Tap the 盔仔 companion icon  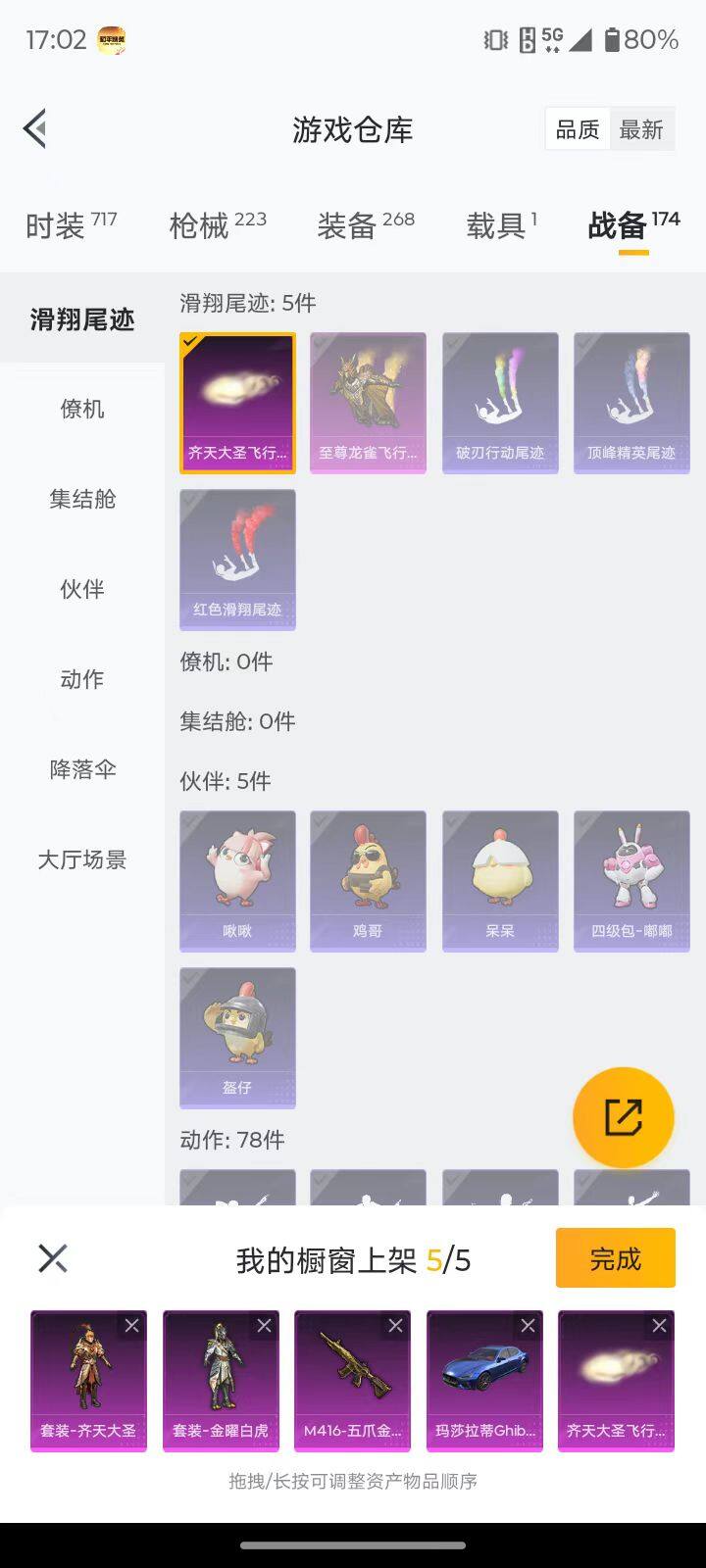click(237, 1037)
